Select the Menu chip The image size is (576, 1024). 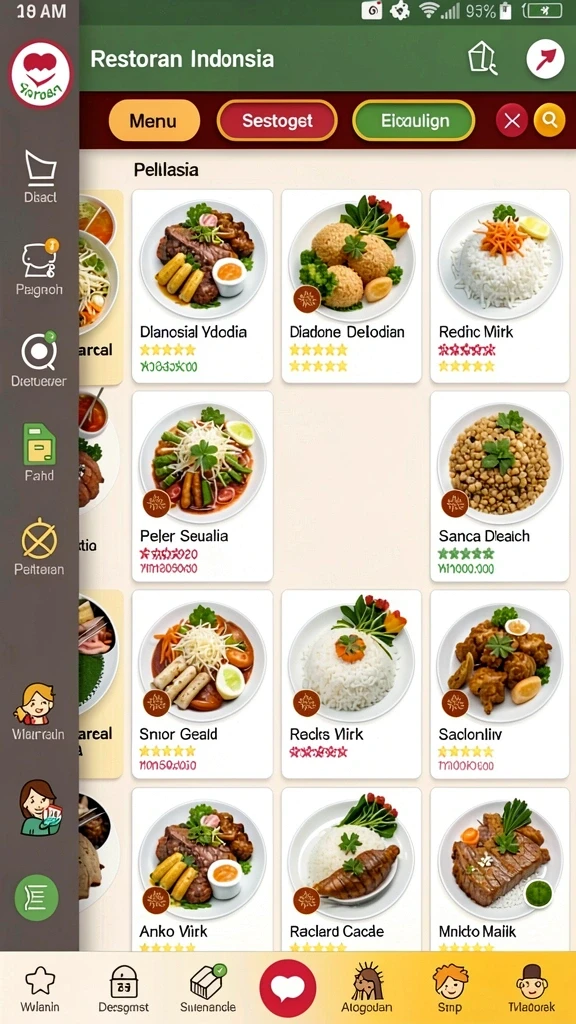coord(154,121)
